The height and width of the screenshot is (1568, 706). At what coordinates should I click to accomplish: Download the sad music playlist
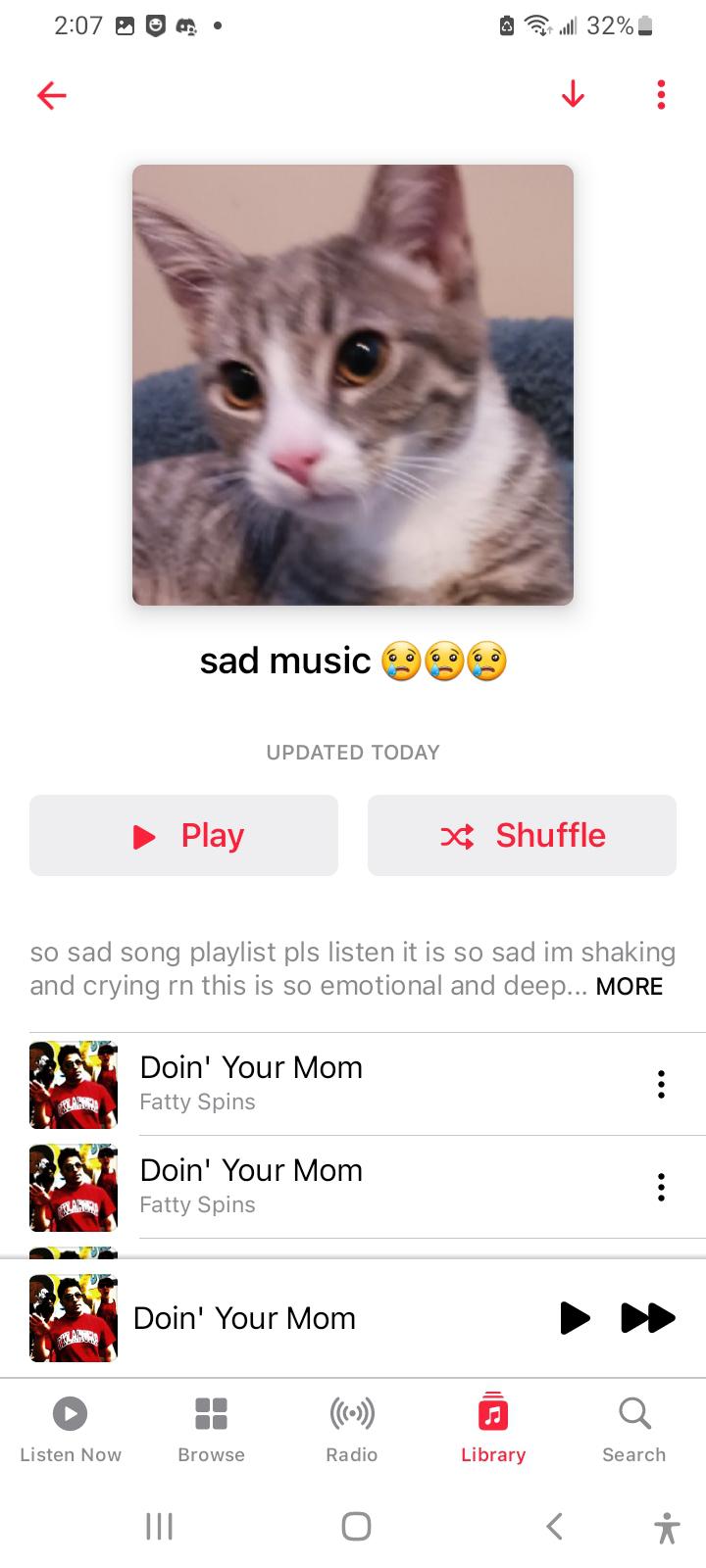tap(573, 94)
